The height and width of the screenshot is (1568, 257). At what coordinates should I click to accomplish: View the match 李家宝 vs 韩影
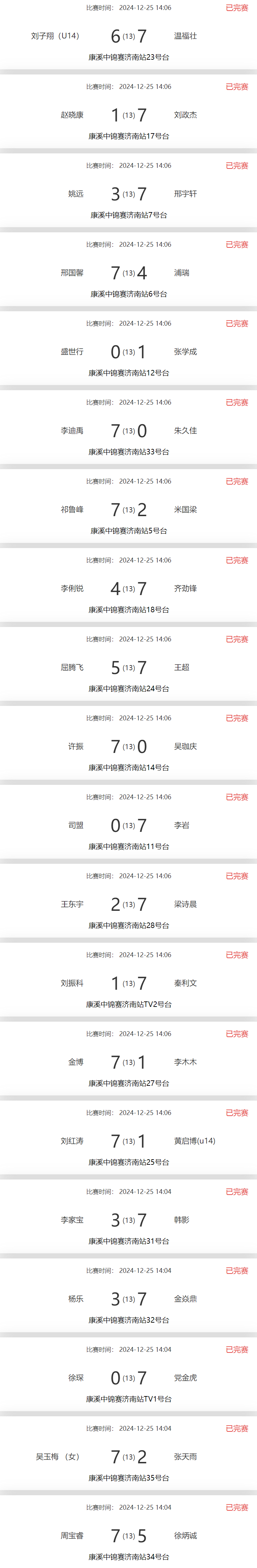click(x=128, y=1220)
